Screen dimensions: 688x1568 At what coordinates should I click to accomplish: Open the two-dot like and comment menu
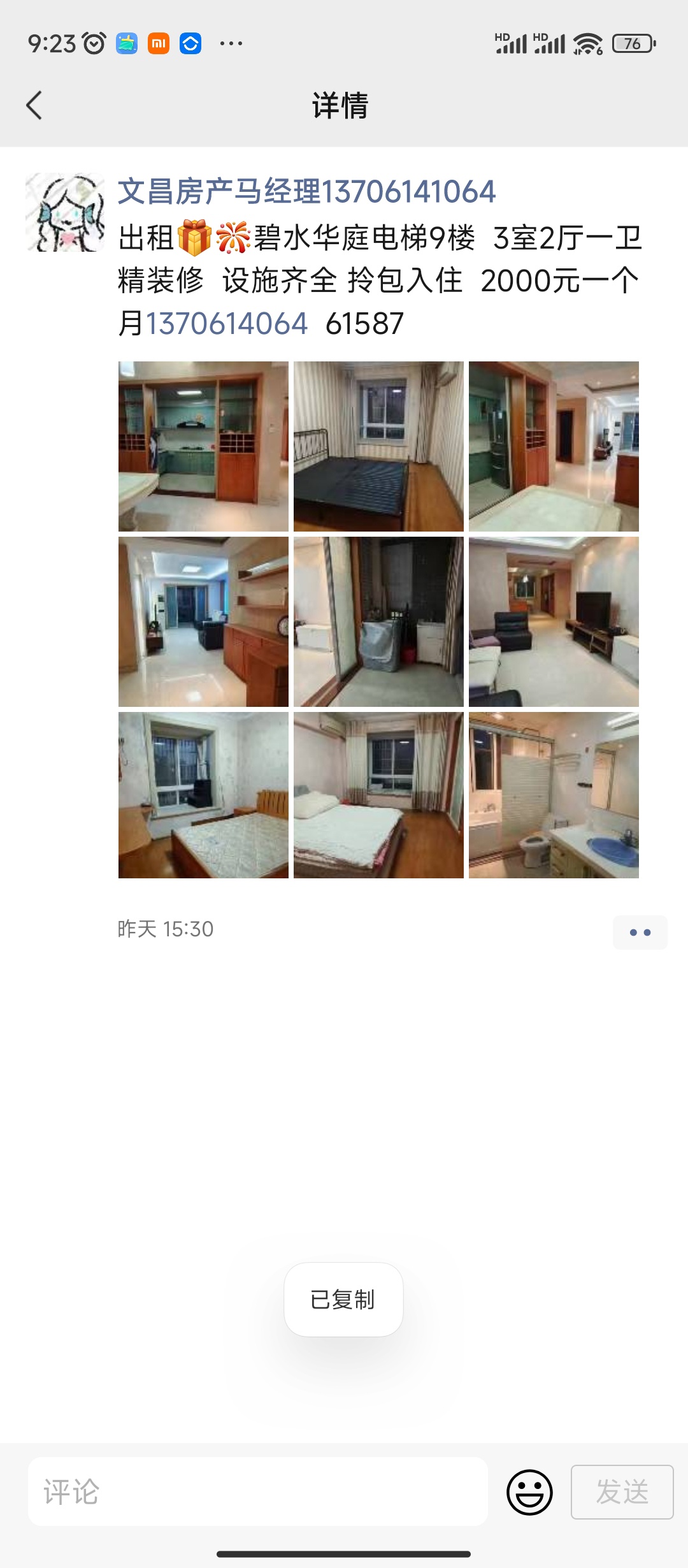[640, 933]
